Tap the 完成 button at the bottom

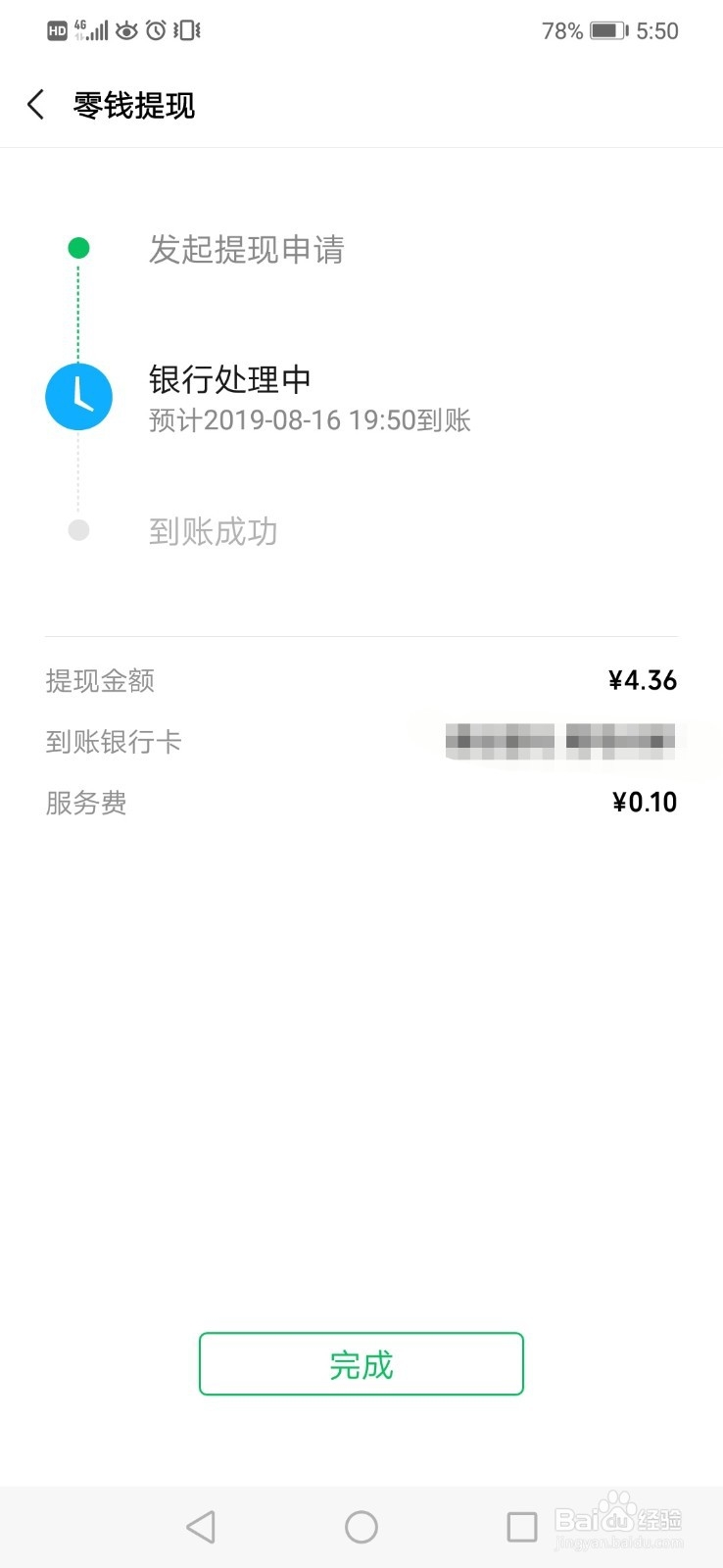[x=361, y=1364]
